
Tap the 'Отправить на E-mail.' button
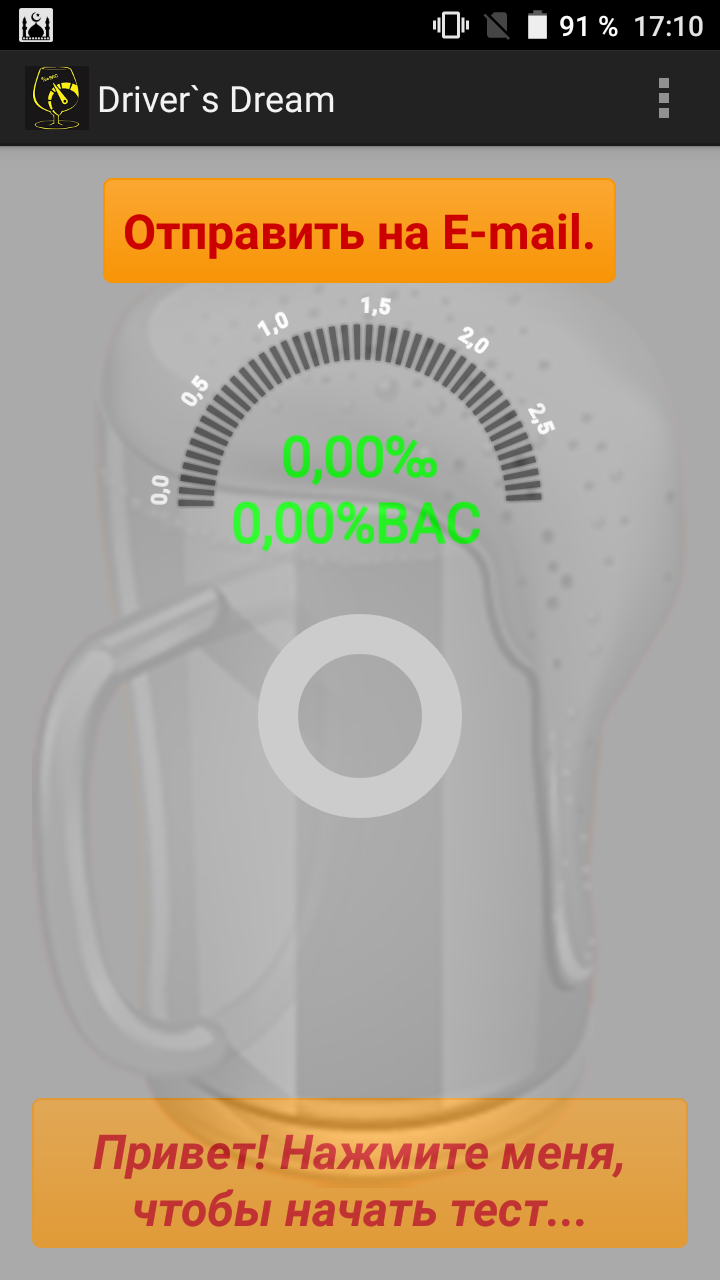point(359,231)
